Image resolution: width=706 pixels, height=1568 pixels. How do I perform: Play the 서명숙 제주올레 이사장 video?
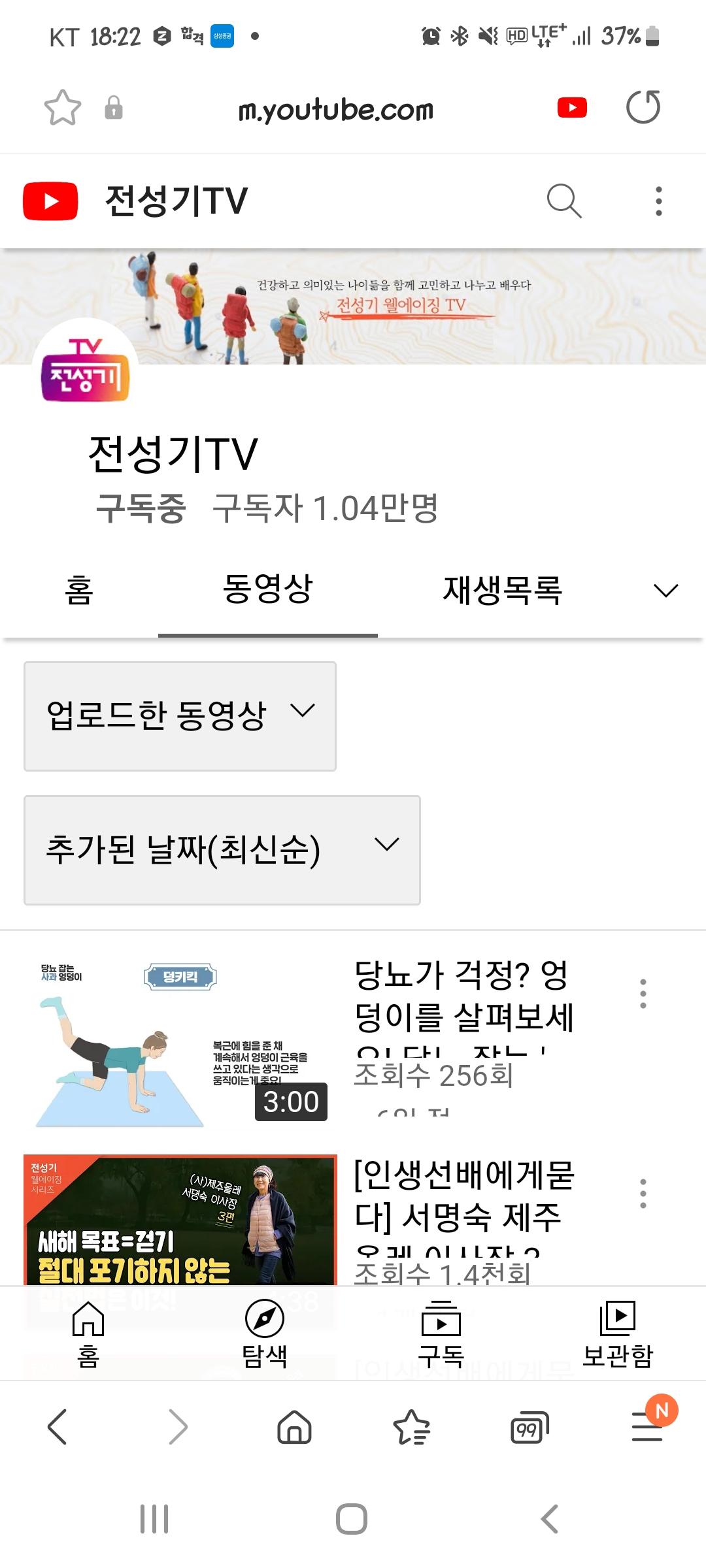pos(180,1220)
